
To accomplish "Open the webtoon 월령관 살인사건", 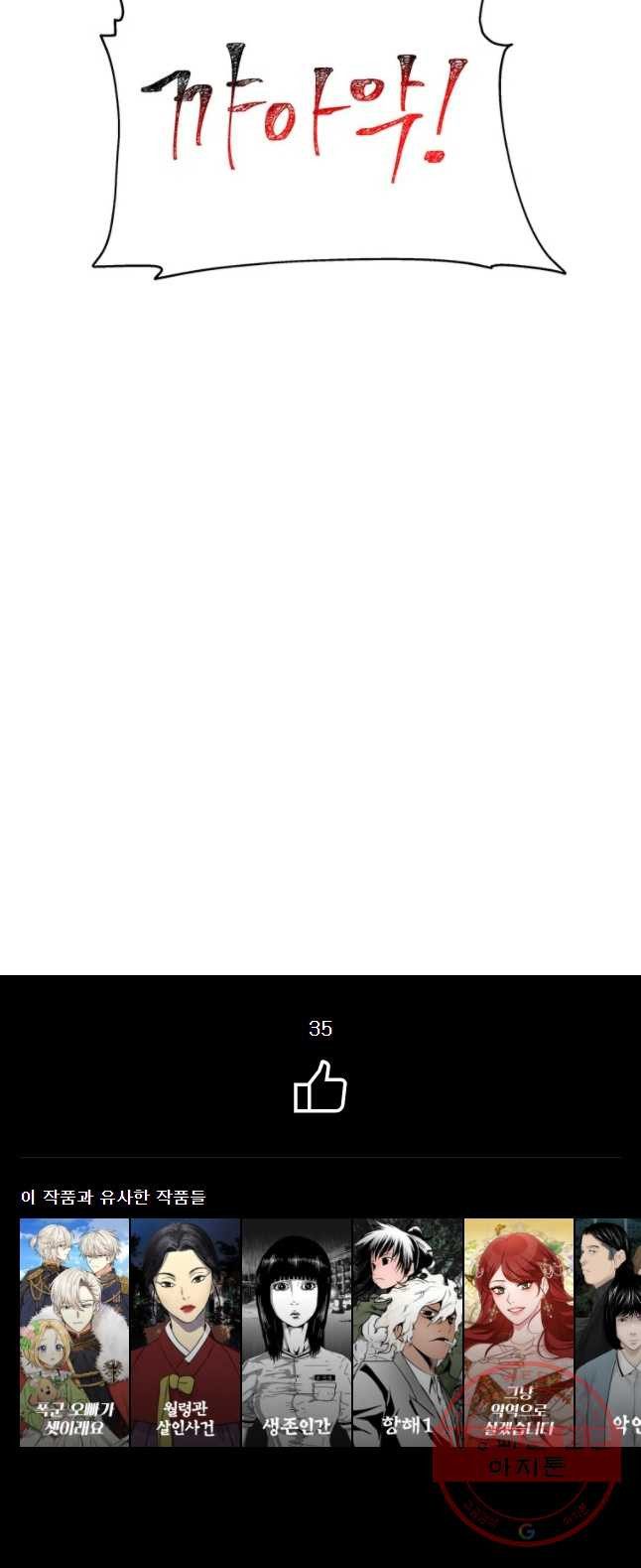I will click(186, 1331).
